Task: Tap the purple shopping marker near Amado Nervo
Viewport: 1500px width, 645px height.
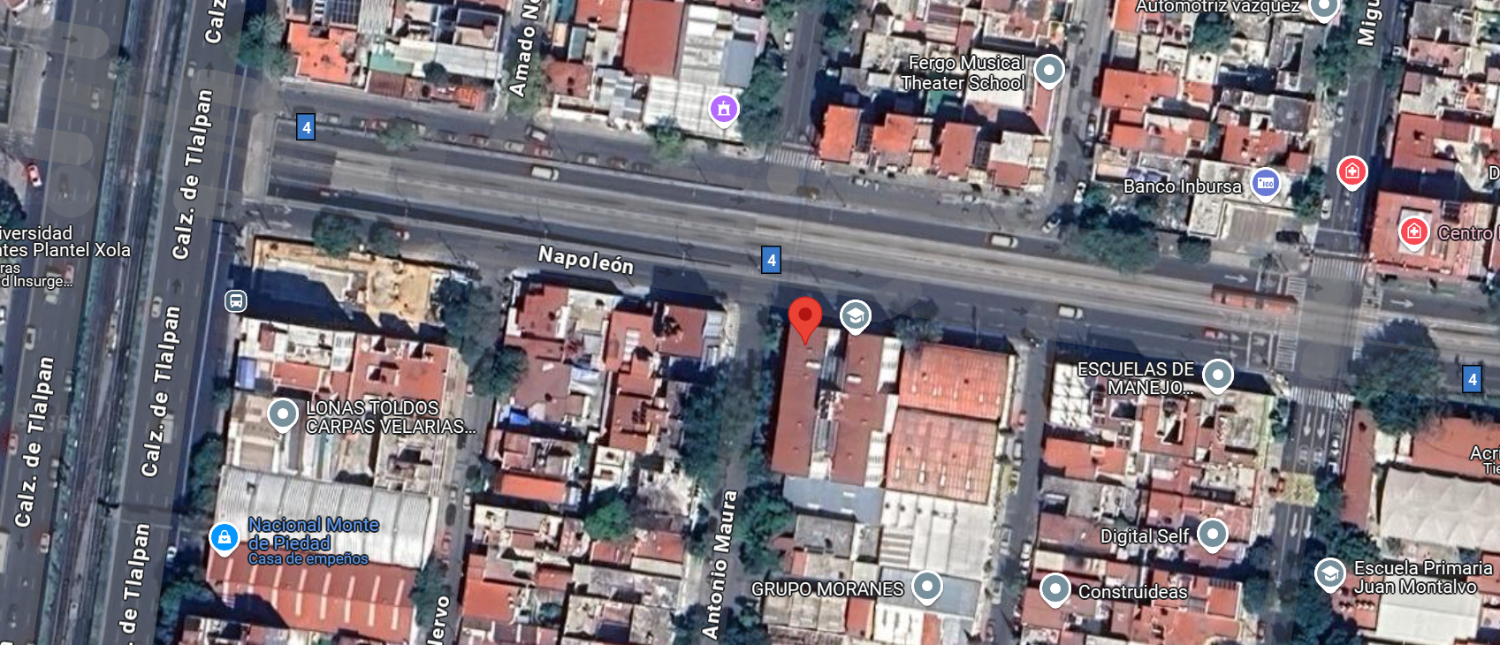Action: pos(723,108)
